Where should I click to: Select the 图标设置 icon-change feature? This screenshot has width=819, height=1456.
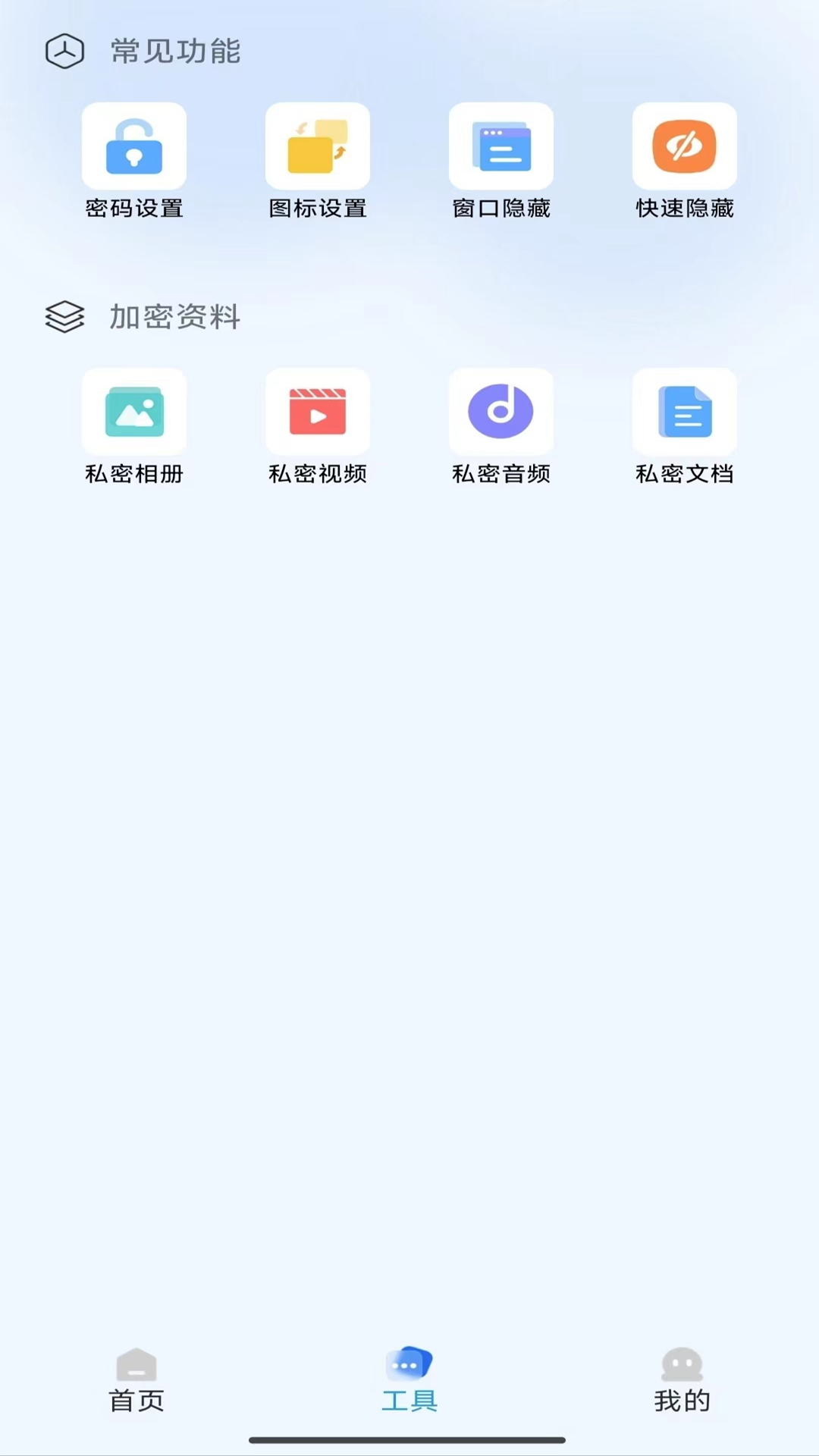click(x=318, y=146)
